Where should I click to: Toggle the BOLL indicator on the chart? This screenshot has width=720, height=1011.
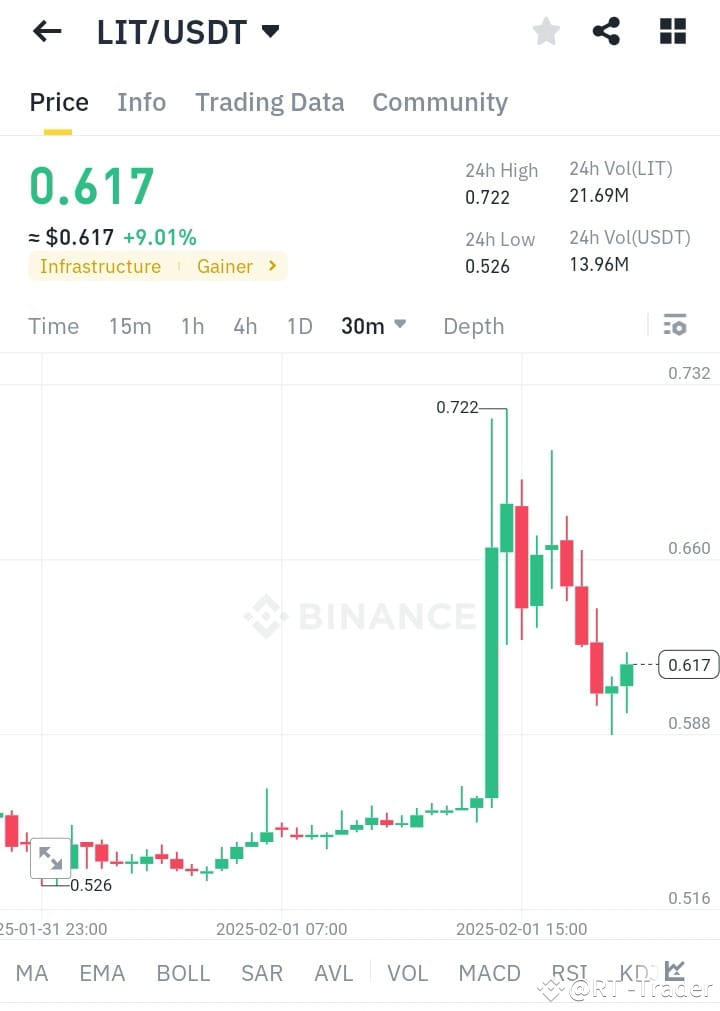[x=183, y=972]
